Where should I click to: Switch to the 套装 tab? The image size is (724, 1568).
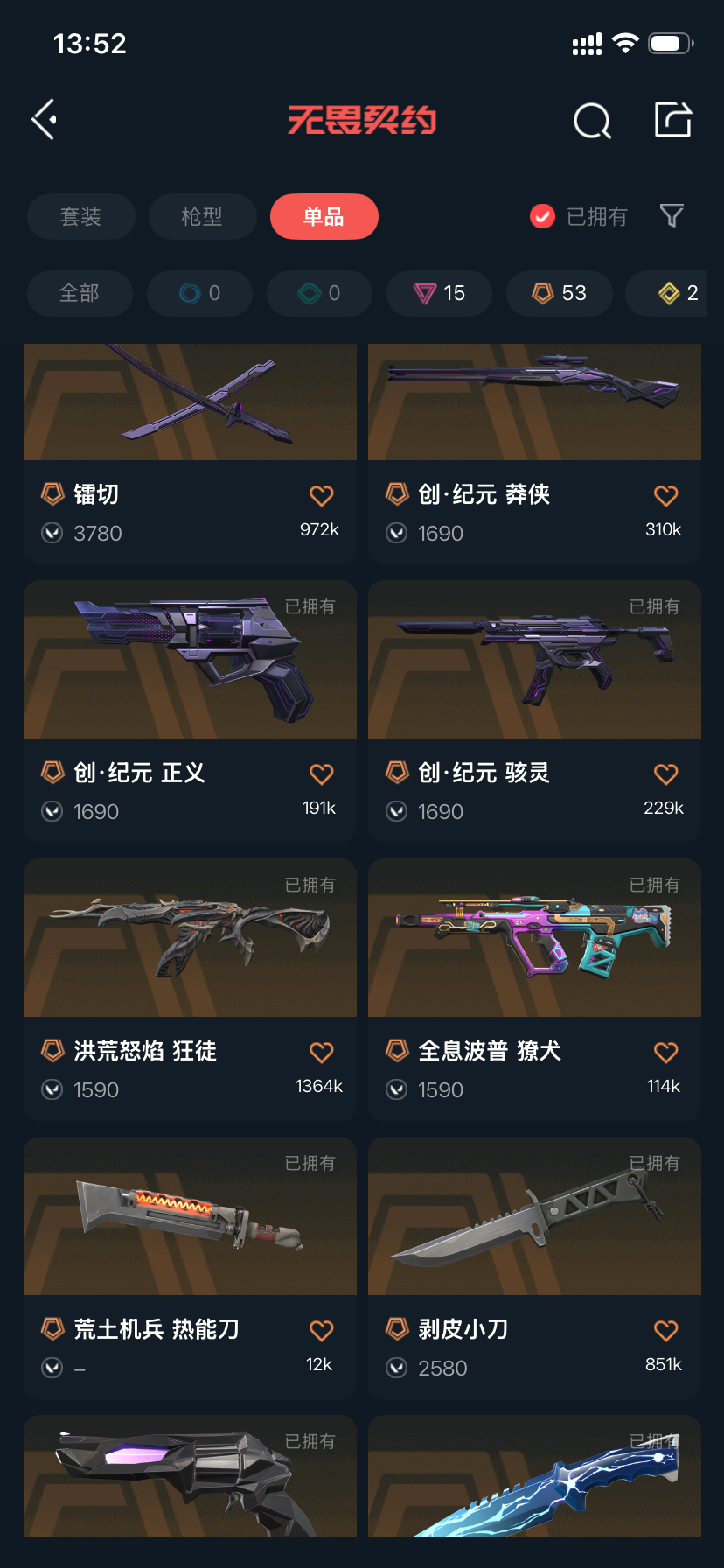point(80,216)
